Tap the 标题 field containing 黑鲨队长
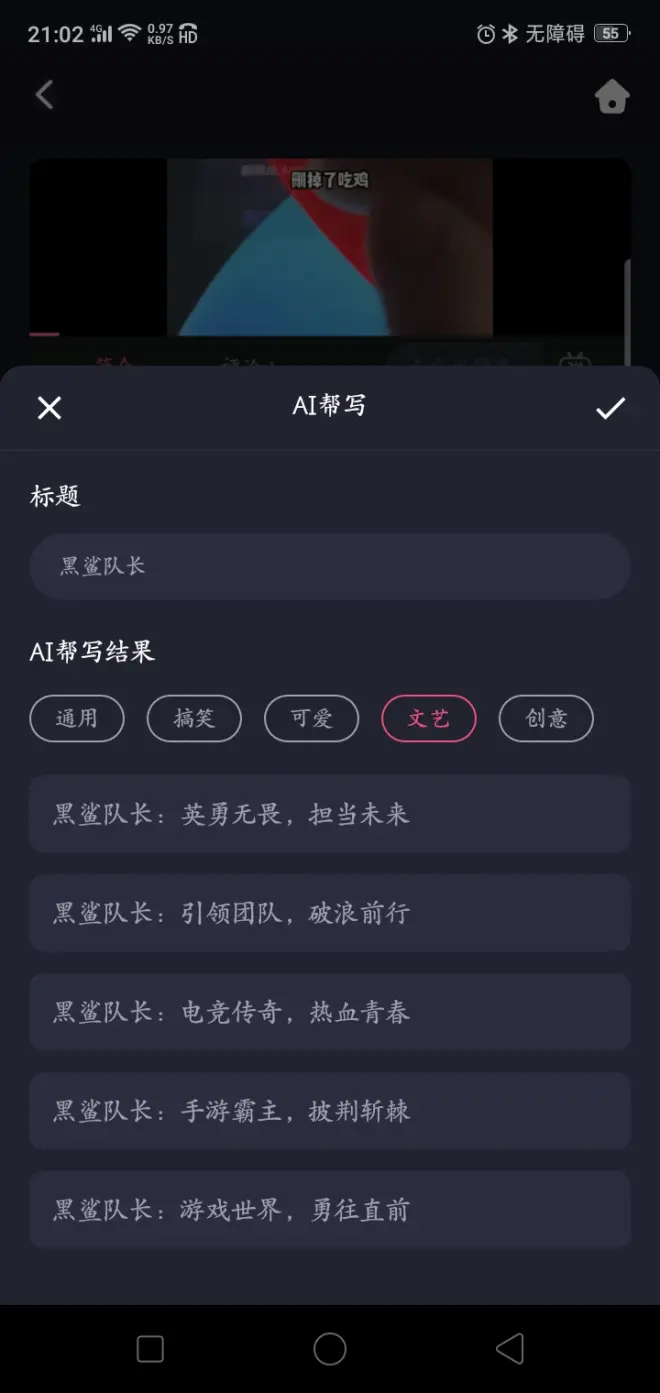 point(329,566)
